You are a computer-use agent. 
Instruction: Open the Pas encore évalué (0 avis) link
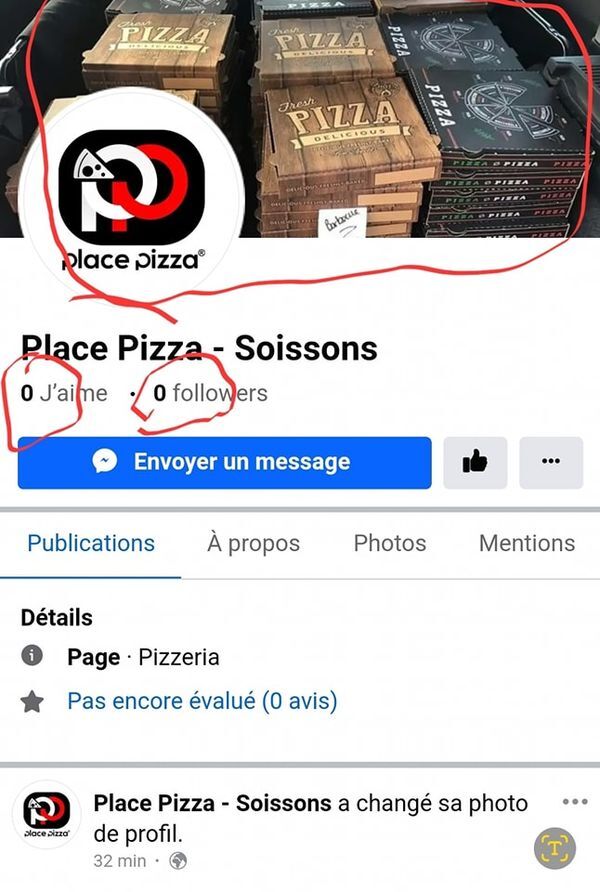(202, 701)
